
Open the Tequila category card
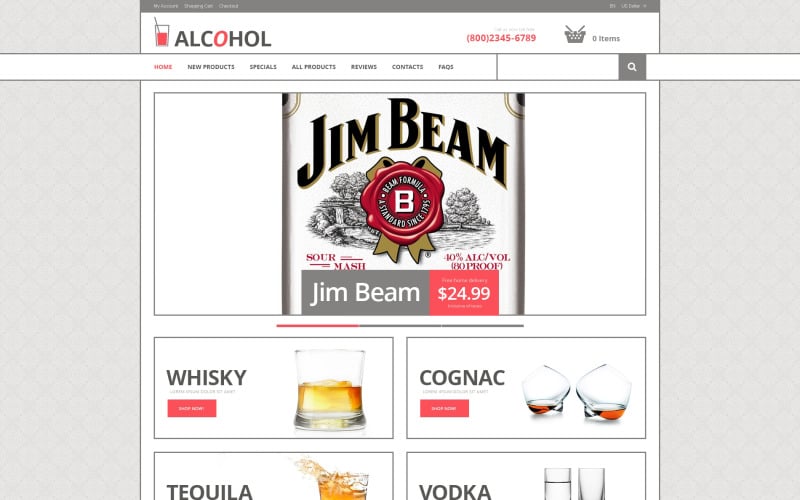tap(273, 480)
